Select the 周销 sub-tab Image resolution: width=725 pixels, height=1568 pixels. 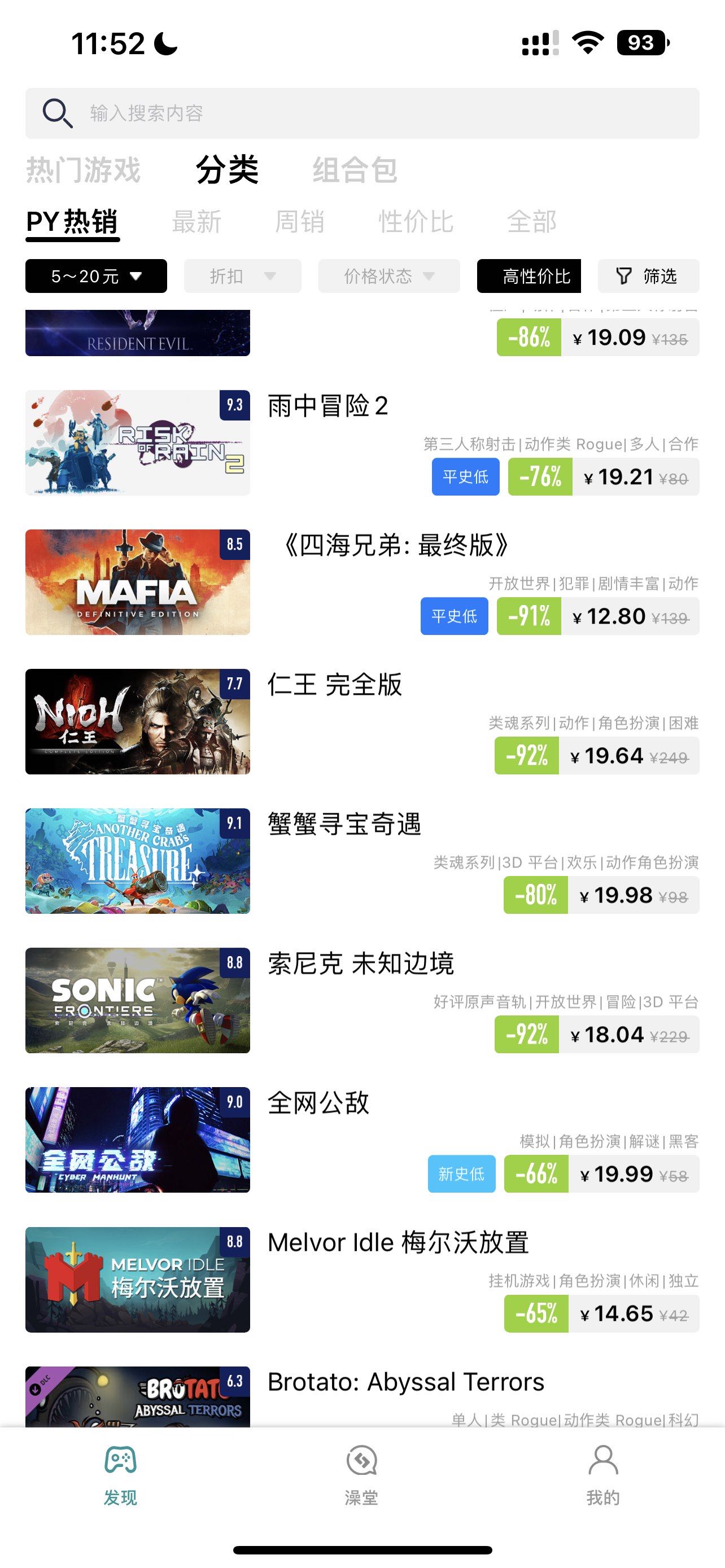pyautogui.click(x=299, y=222)
